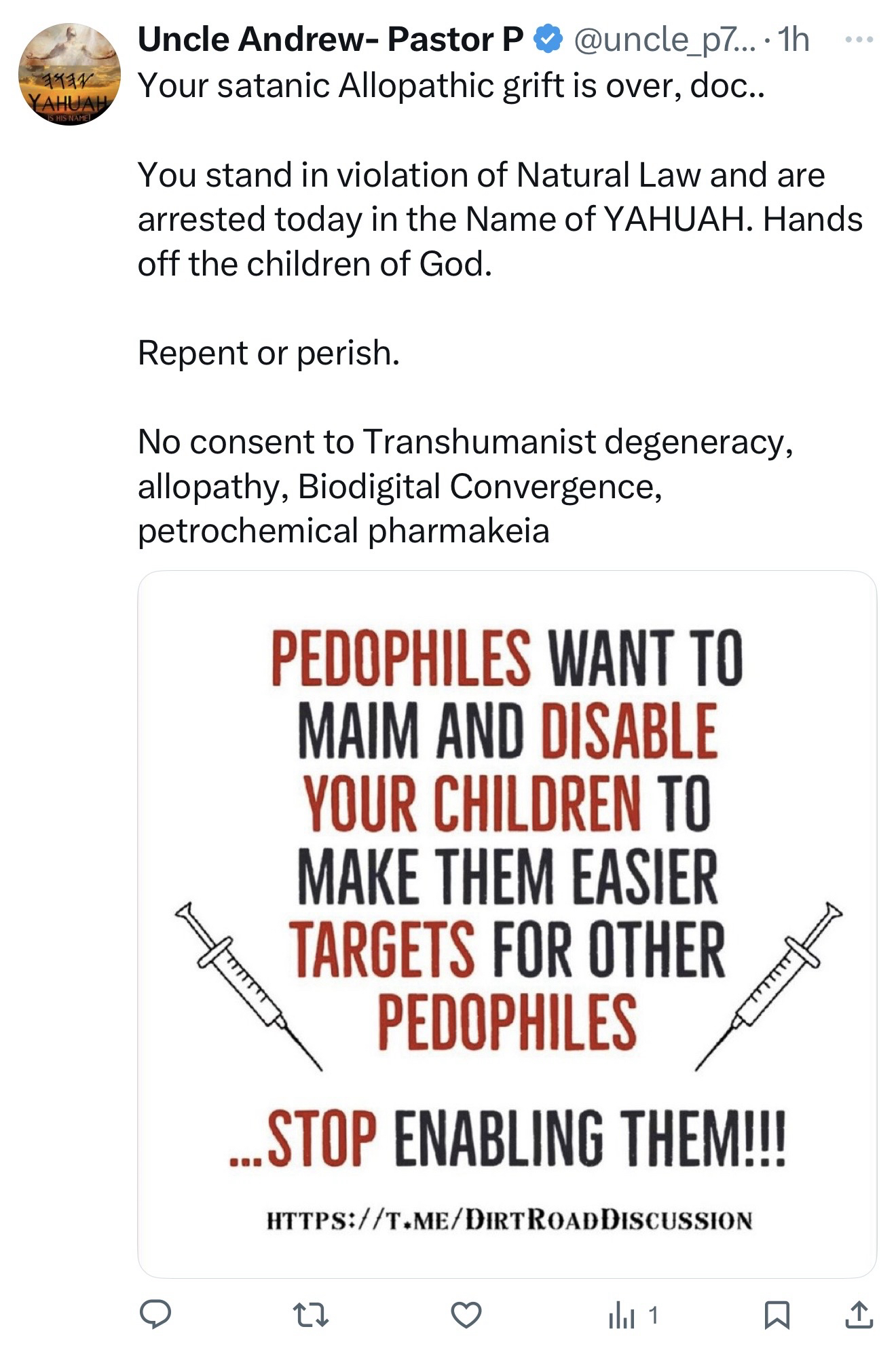This screenshot has height=1346, width=896.
Task: Like Uncle Andrew's post
Action: (x=466, y=1315)
